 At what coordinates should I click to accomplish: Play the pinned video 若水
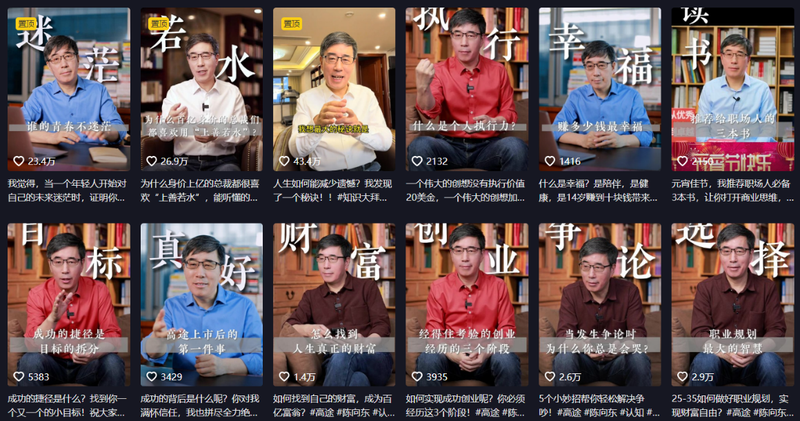[x=201, y=90]
